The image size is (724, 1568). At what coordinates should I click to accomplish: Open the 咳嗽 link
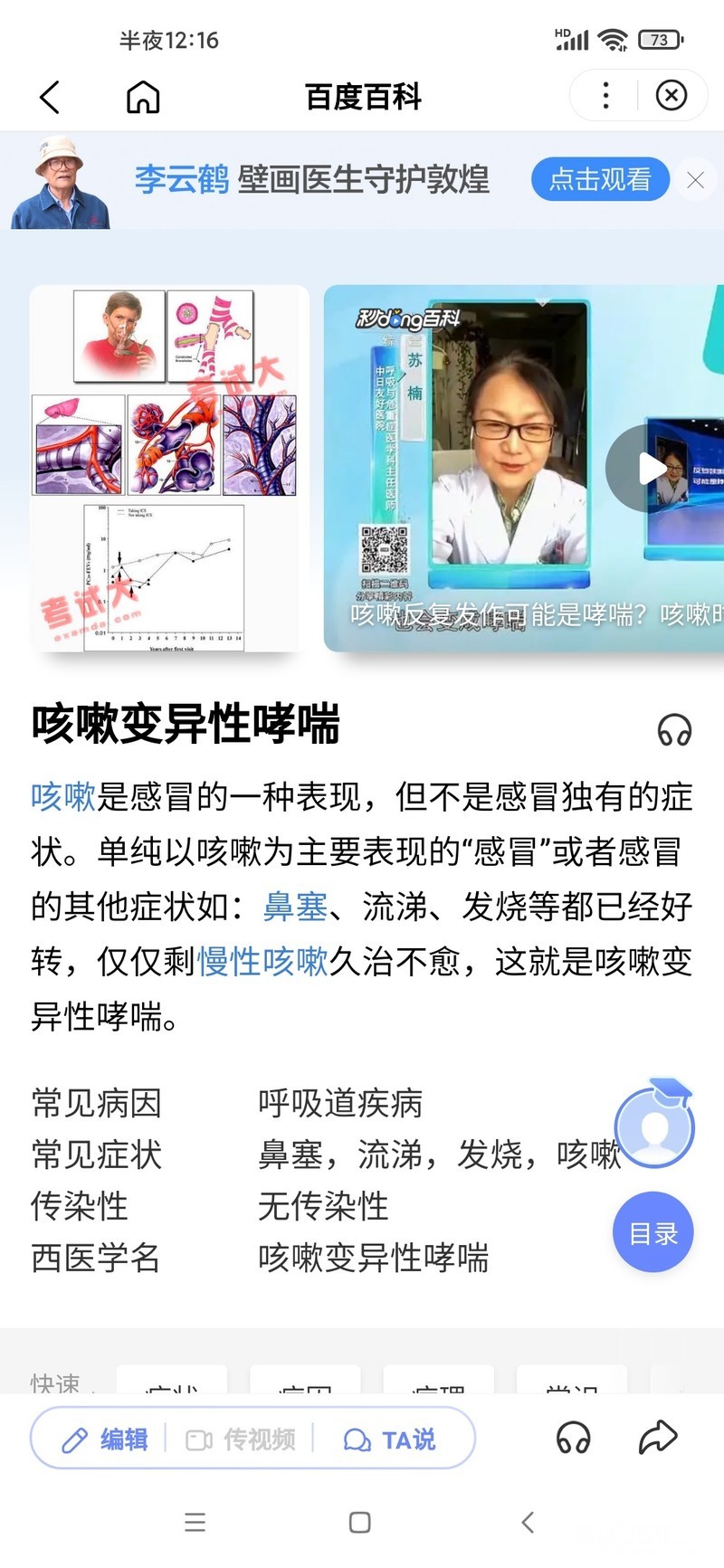(x=63, y=796)
